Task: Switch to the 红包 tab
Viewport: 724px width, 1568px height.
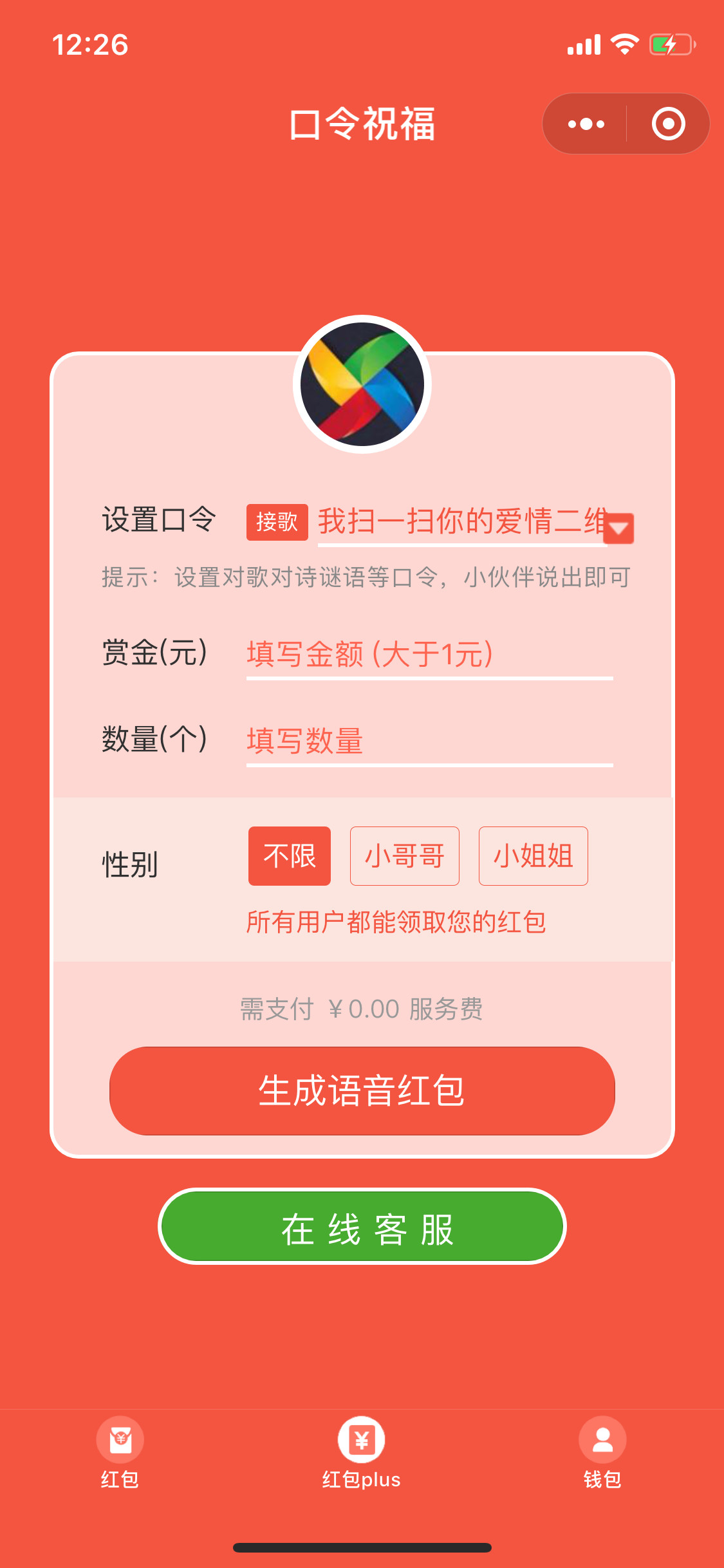Action: click(x=120, y=1452)
